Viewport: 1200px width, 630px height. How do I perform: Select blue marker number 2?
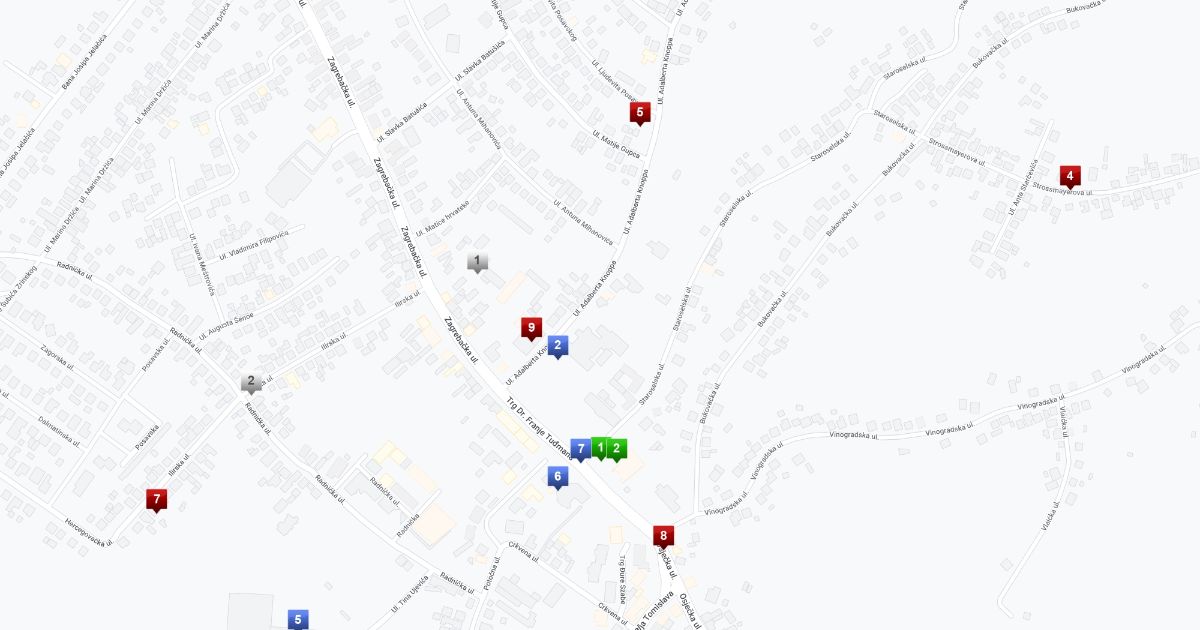558,347
